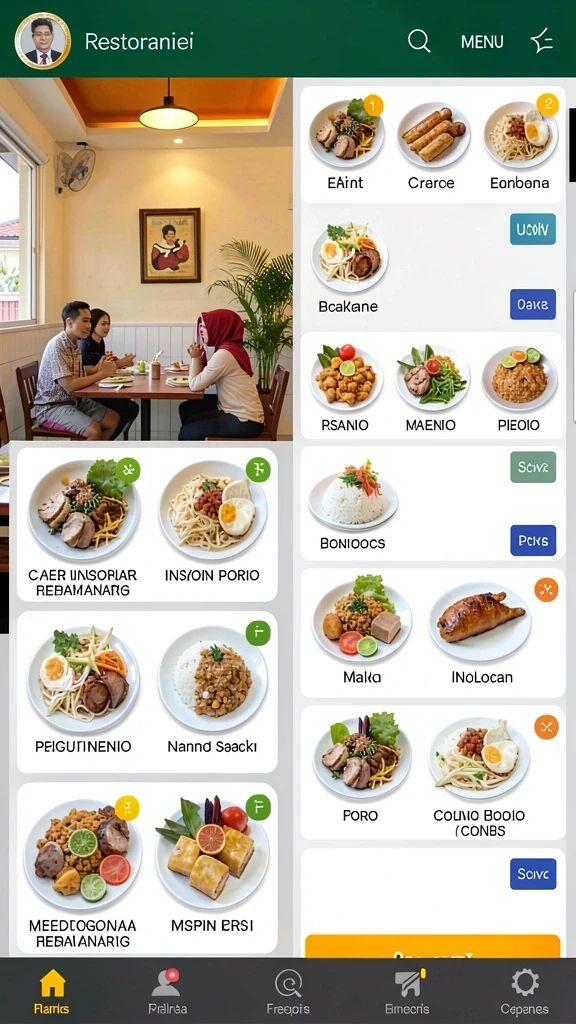Tap the star icon in the header
Screen dimensions: 576x1024
pos(541,41)
